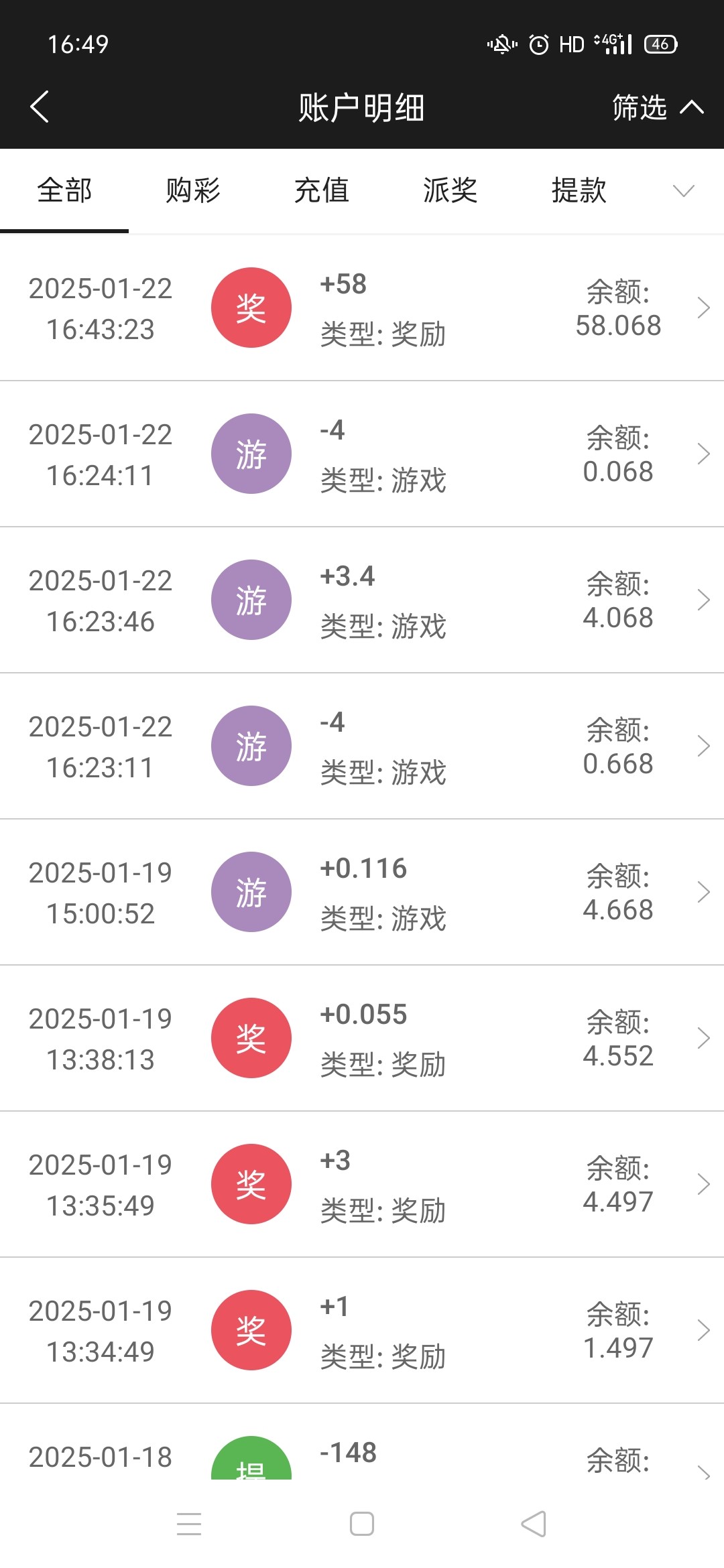Open the -4 游戏 record at 16:23:11
The width and height of the screenshot is (724, 1568).
click(x=362, y=746)
